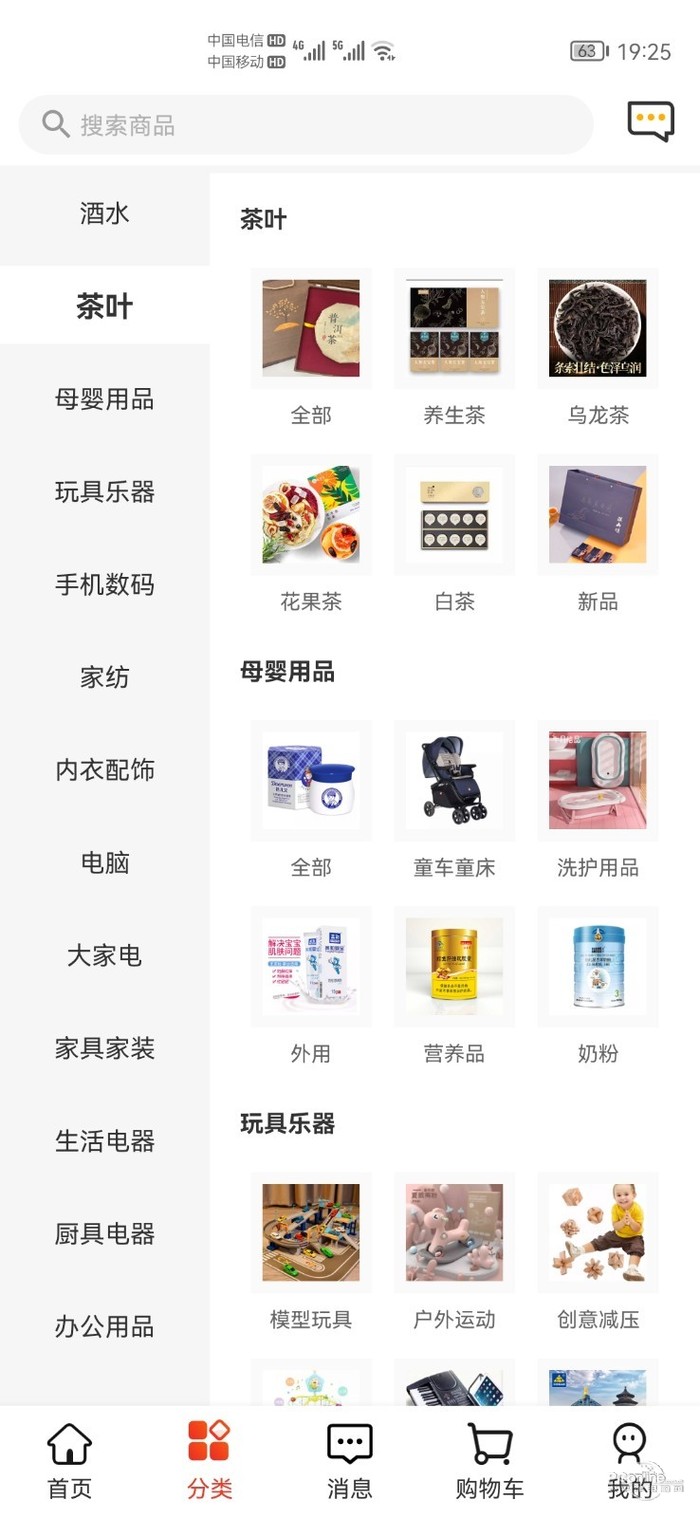700x1518 pixels.
Task: View 洗护用品 products
Action: [598, 797]
